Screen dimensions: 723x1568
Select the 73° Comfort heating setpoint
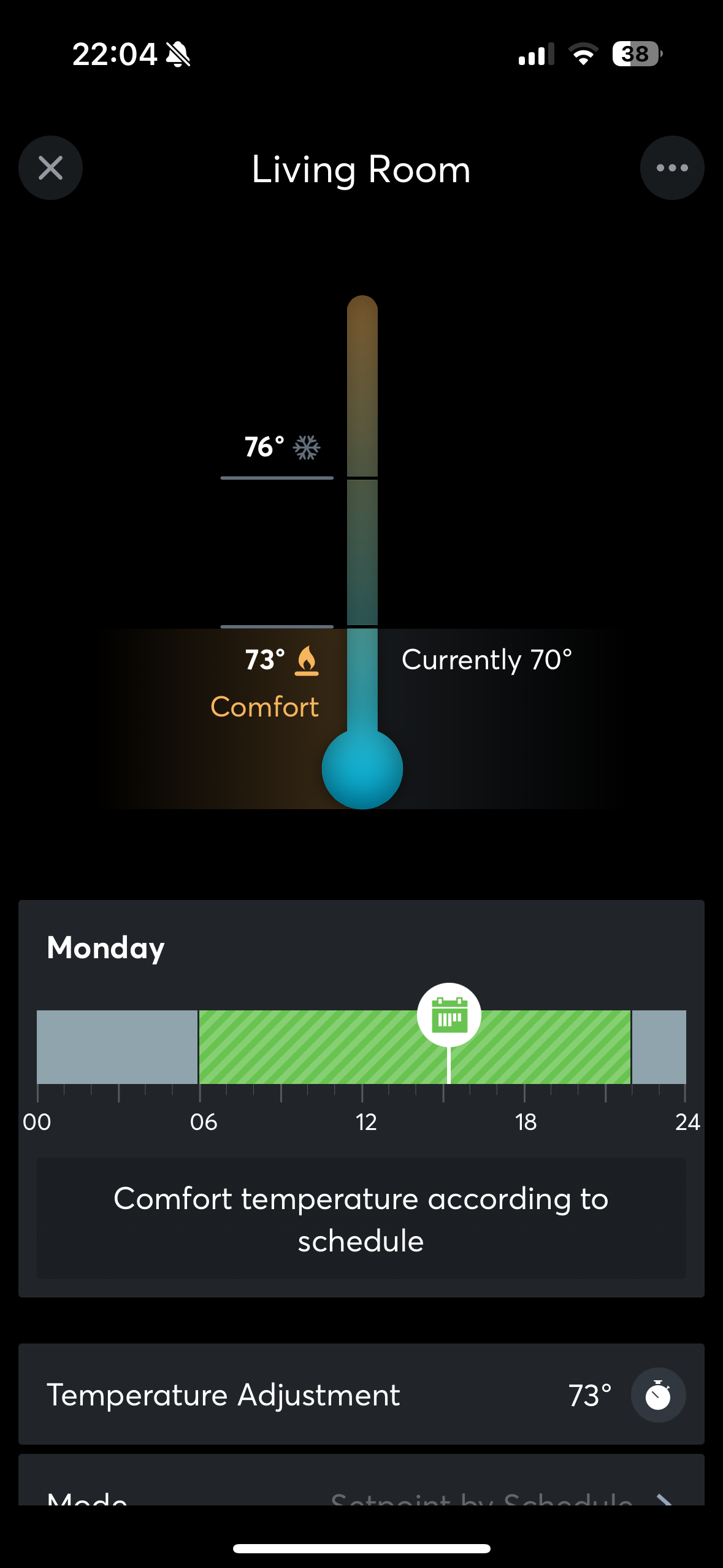[277, 661]
